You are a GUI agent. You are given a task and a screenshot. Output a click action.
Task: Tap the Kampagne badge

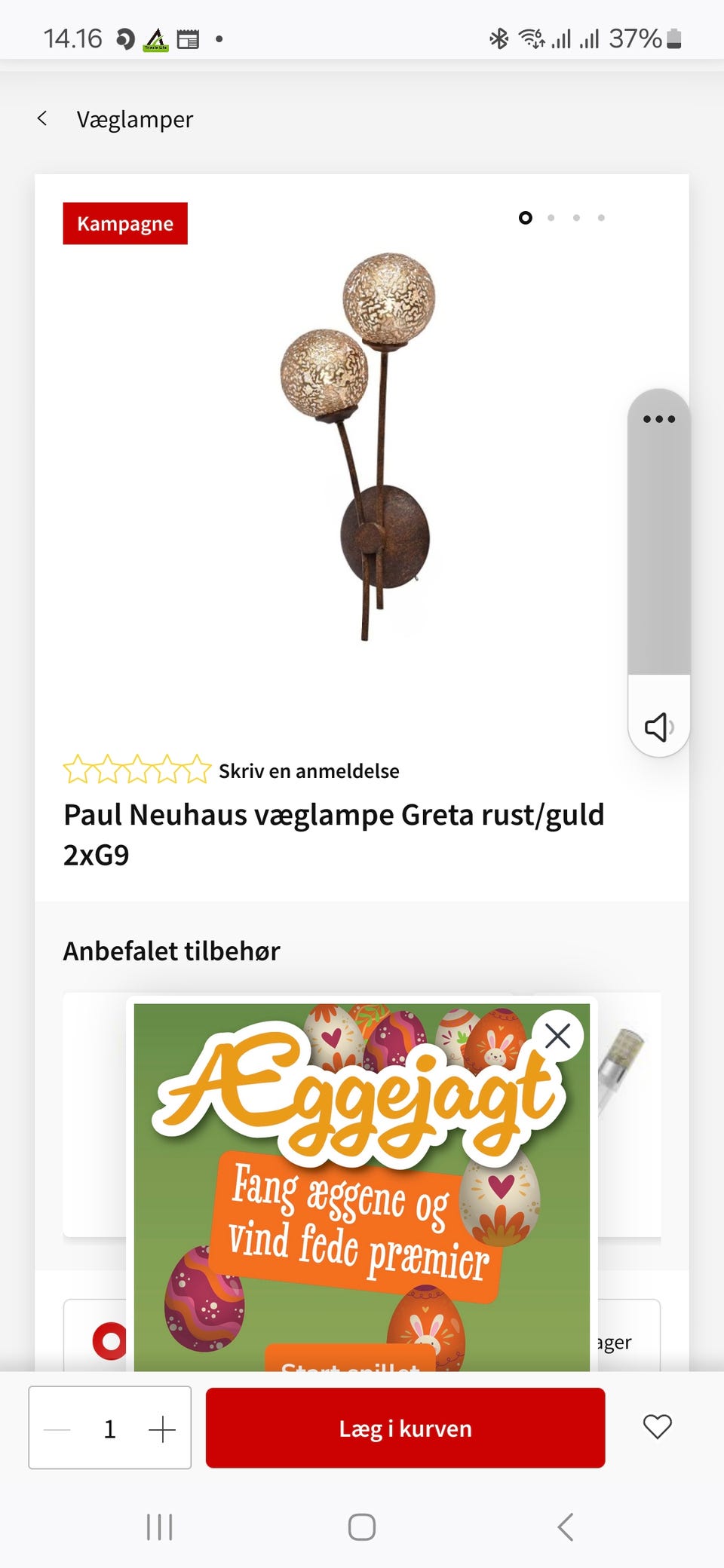tap(124, 223)
